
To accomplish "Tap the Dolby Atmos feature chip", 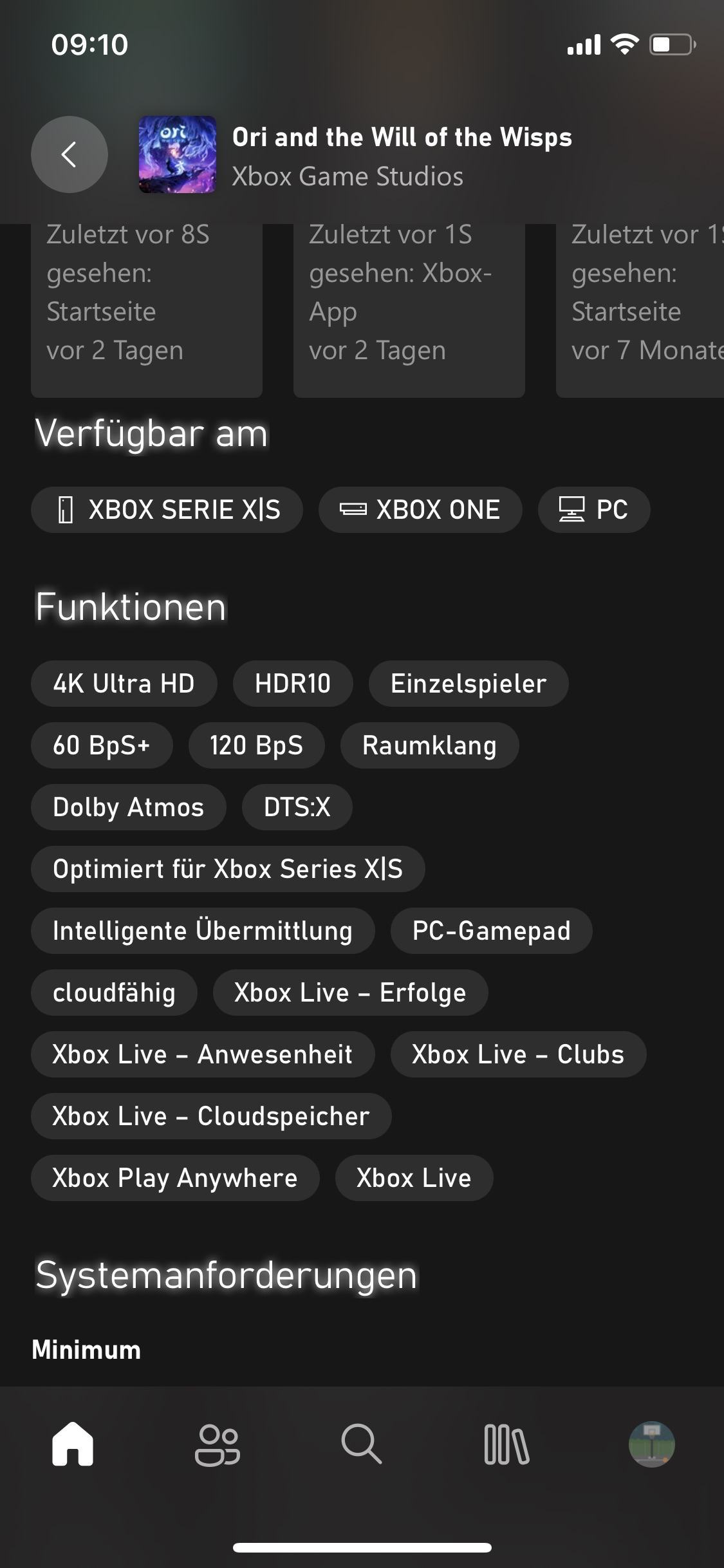I will pos(128,807).
